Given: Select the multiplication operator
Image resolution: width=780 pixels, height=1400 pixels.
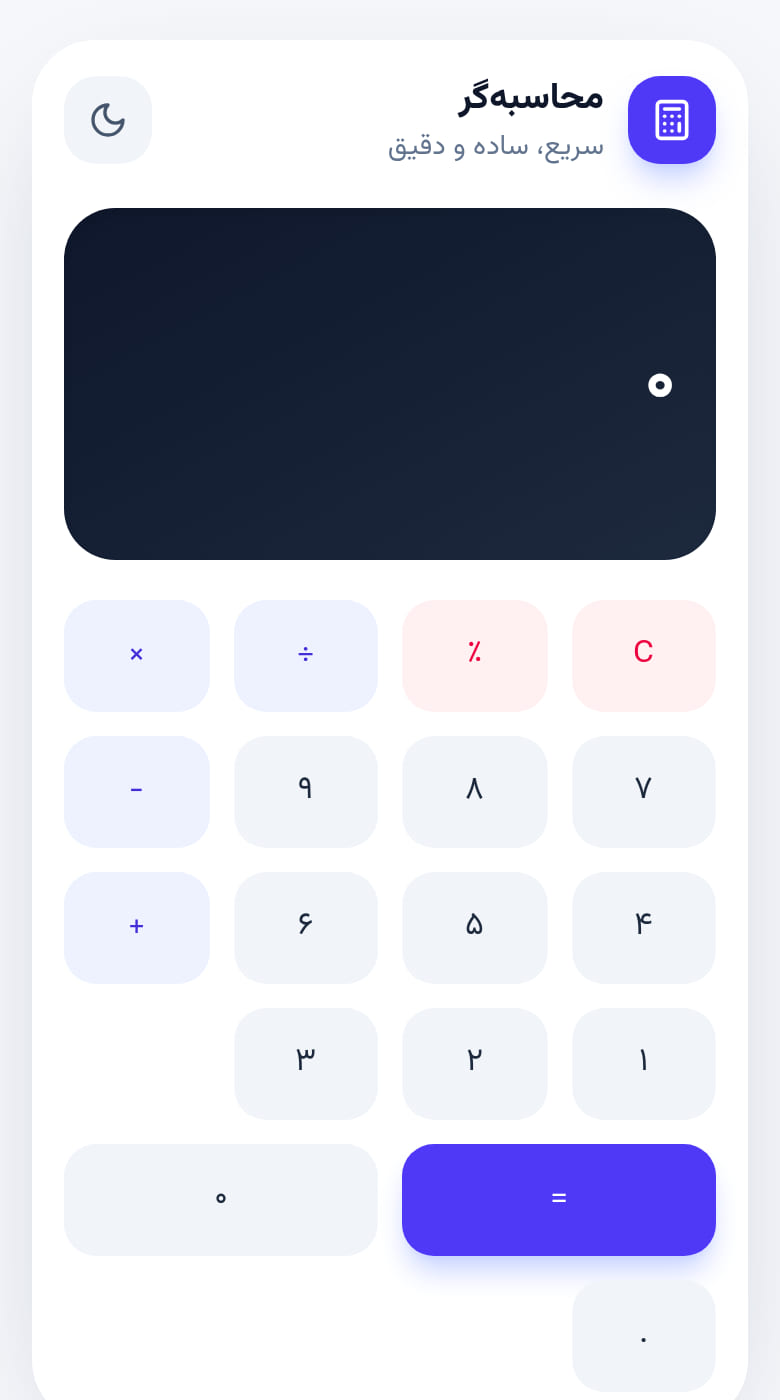Looking at the screenshot, I should click(x=137, y=656).
